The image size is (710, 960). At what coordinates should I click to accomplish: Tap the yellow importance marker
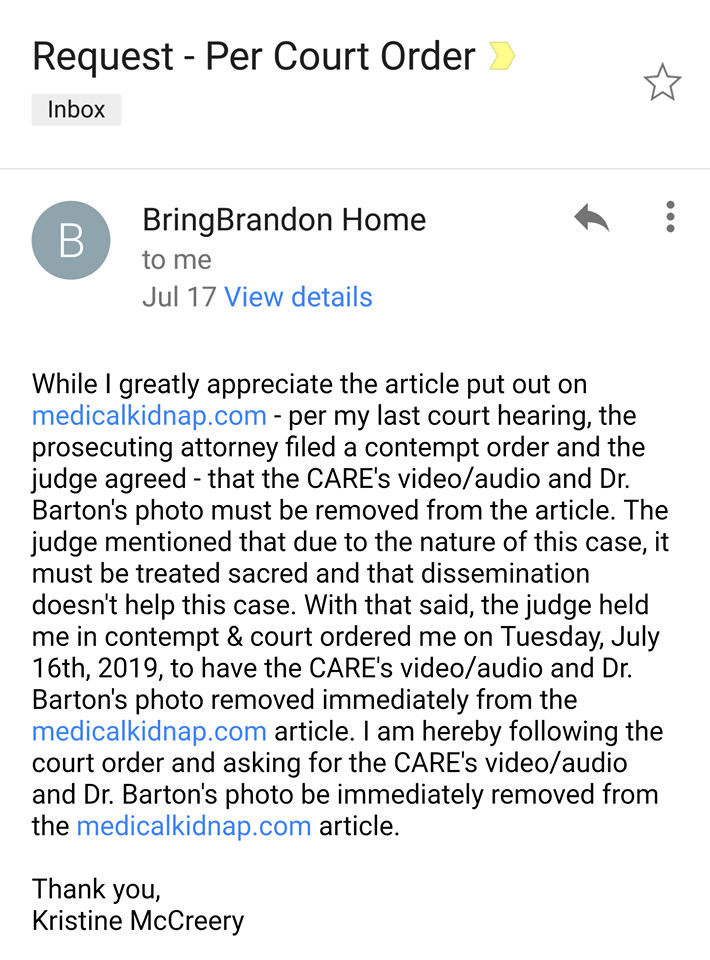501,58
